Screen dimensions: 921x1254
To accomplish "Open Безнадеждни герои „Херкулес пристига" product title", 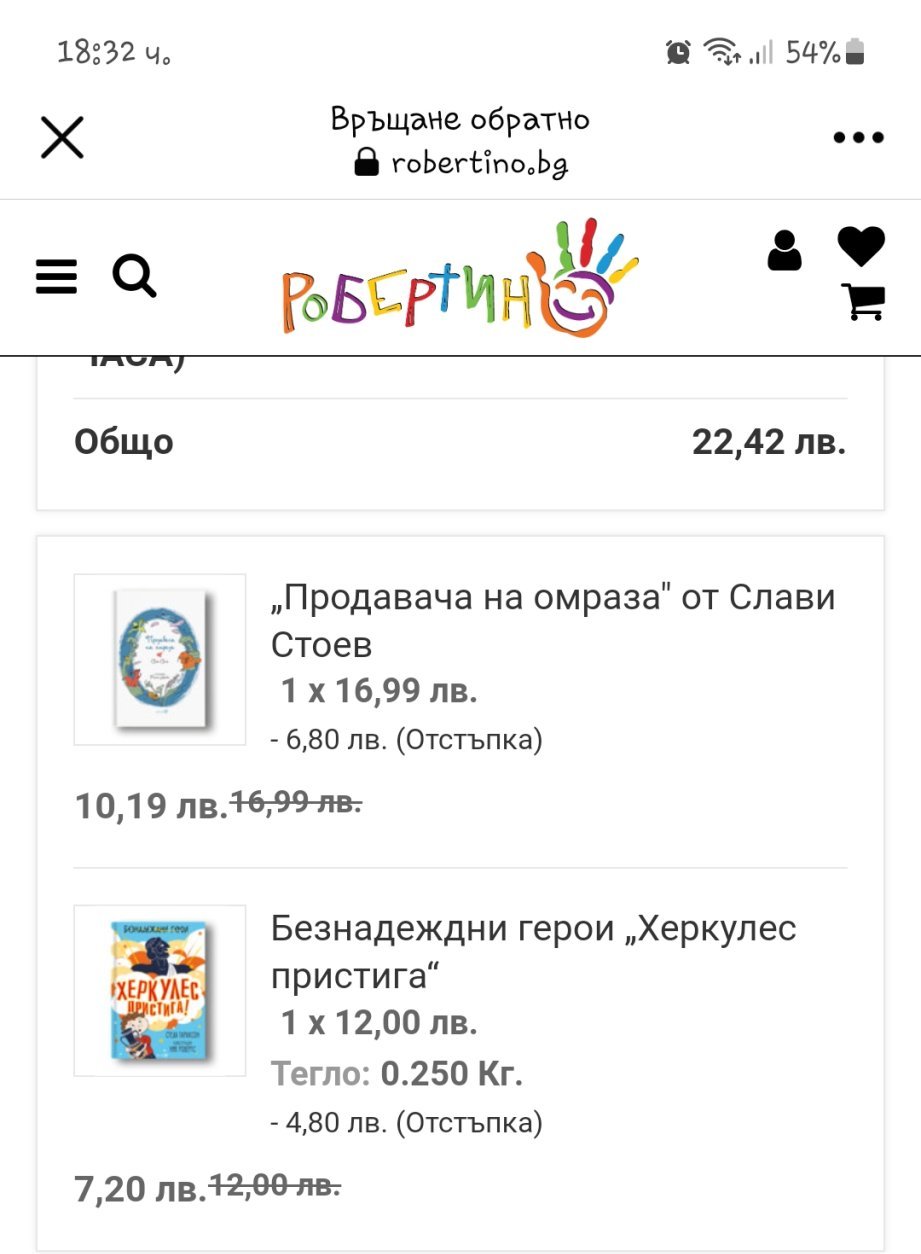I will tap(533, 952).
